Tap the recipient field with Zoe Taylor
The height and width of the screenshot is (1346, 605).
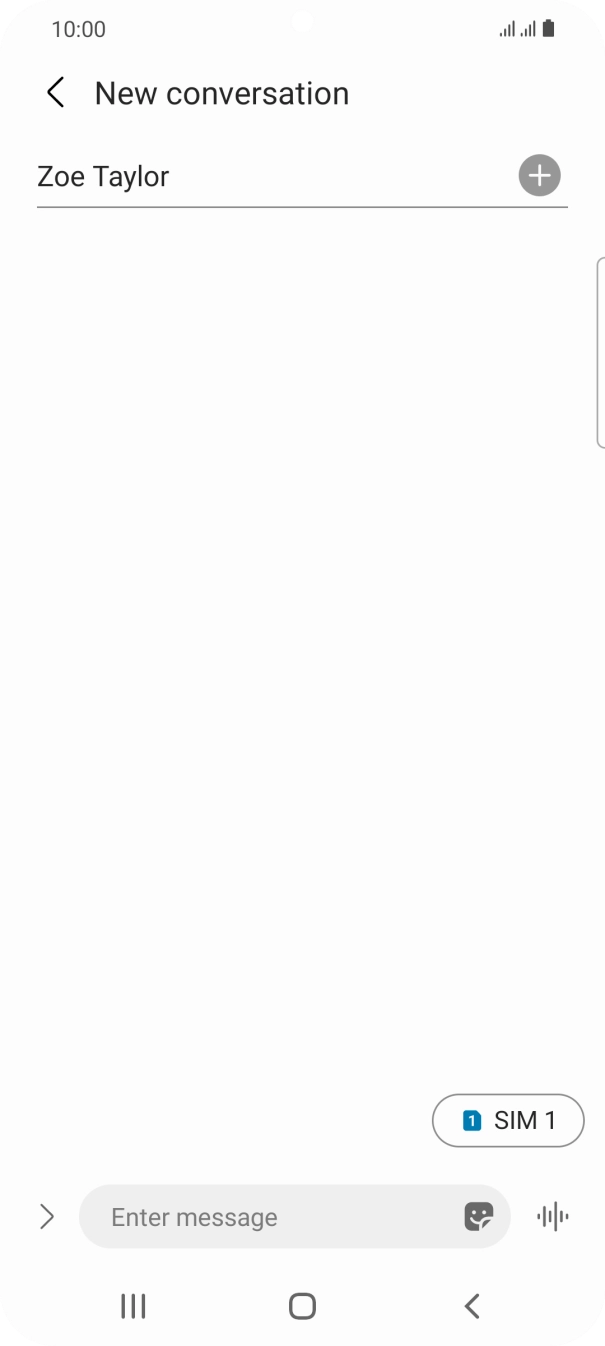[270, 177]
